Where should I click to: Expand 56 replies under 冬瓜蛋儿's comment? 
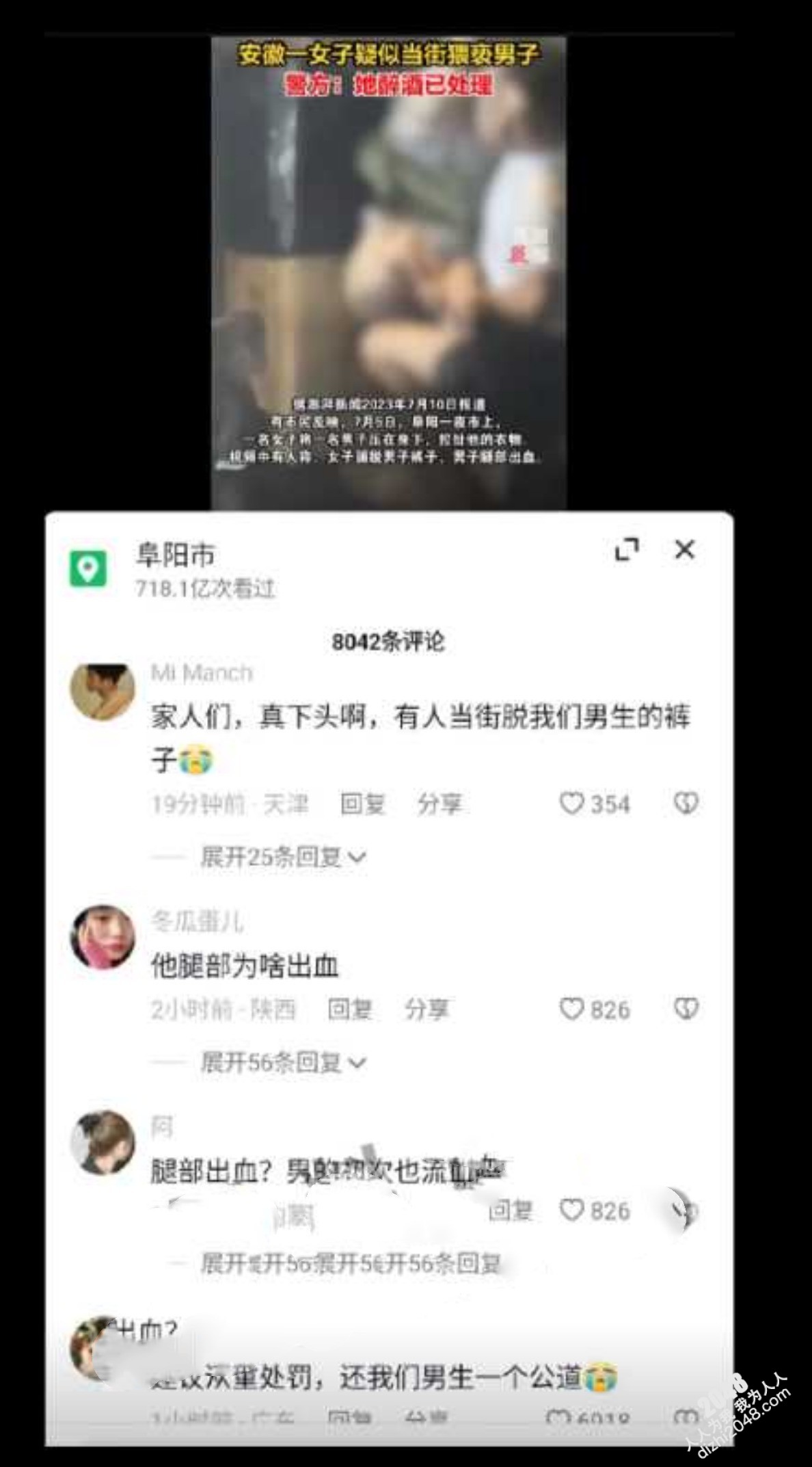pyautogui.click(x=282, y=1062)
